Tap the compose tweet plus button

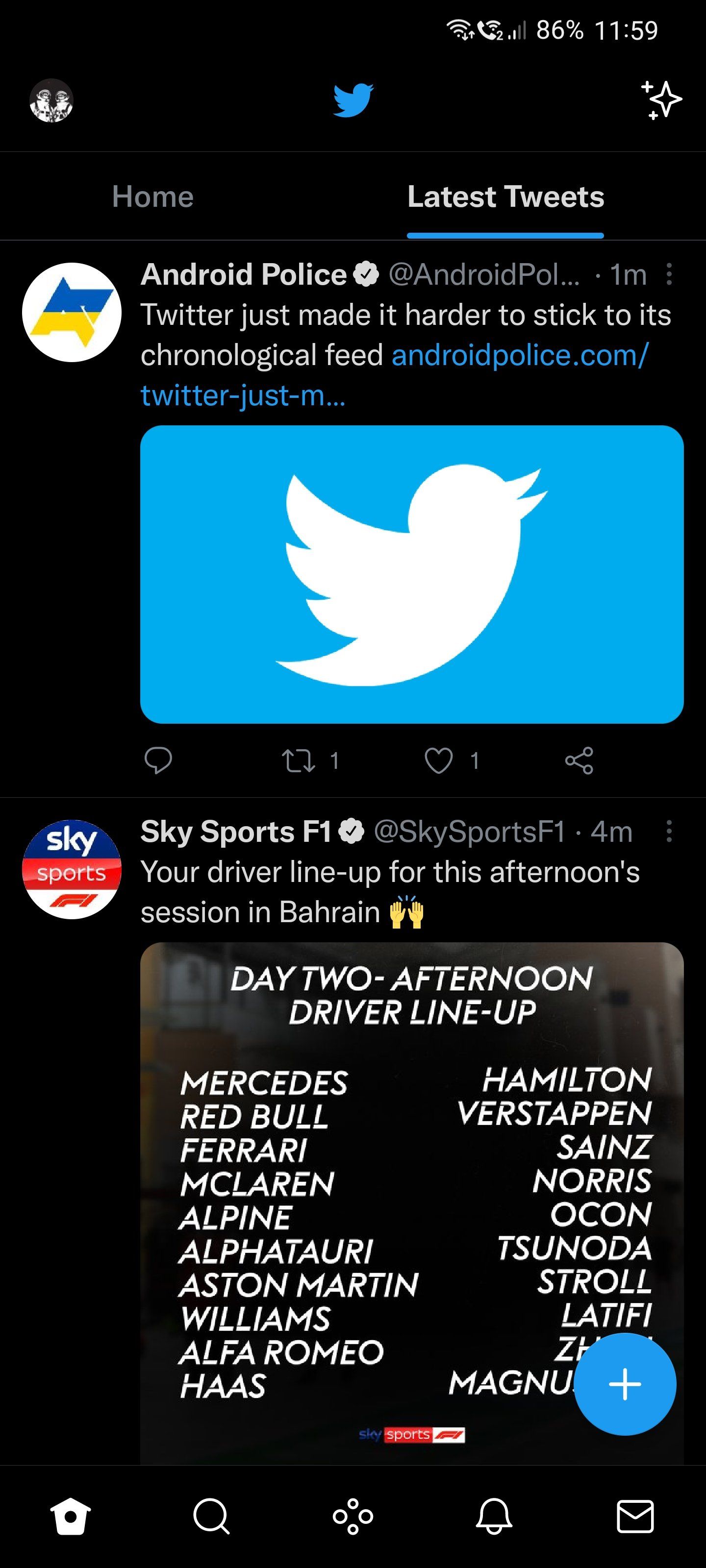(x=626, y=1385)
